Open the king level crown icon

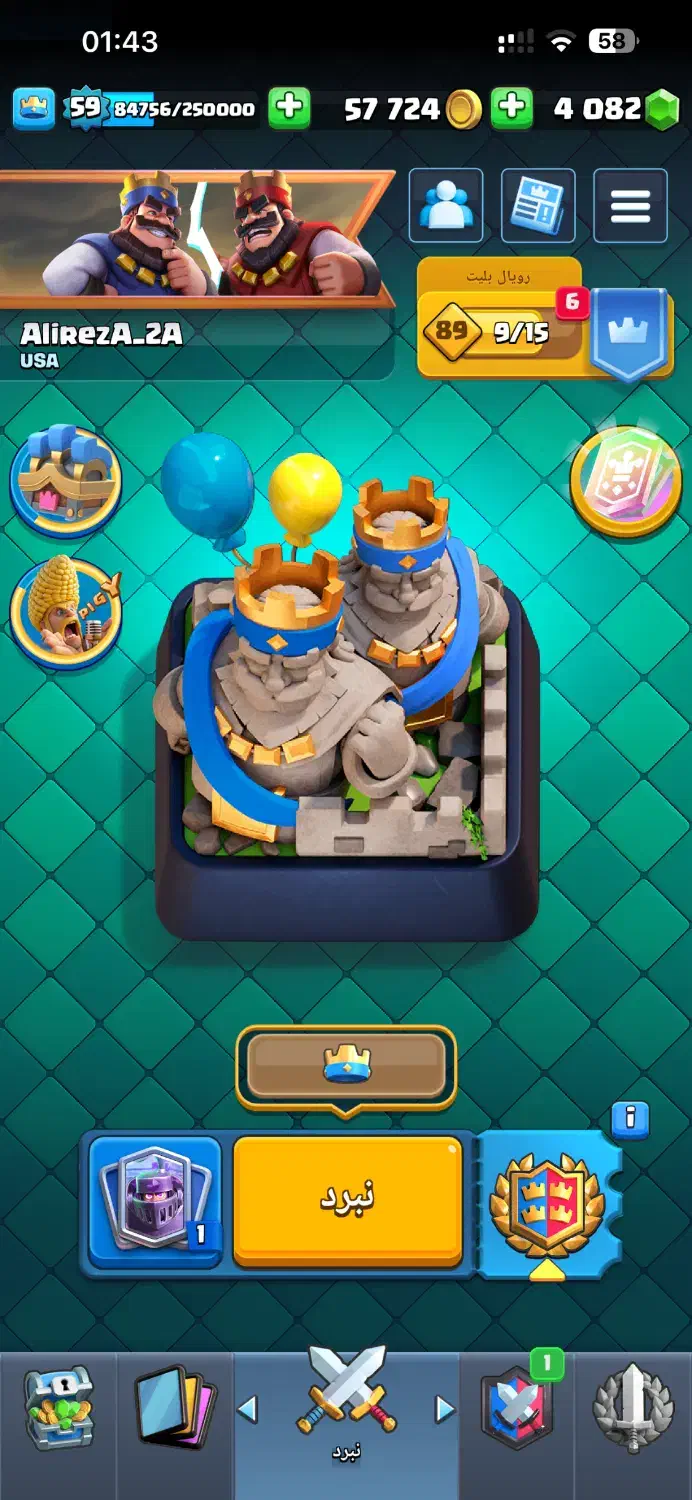[x=34, y=109]
